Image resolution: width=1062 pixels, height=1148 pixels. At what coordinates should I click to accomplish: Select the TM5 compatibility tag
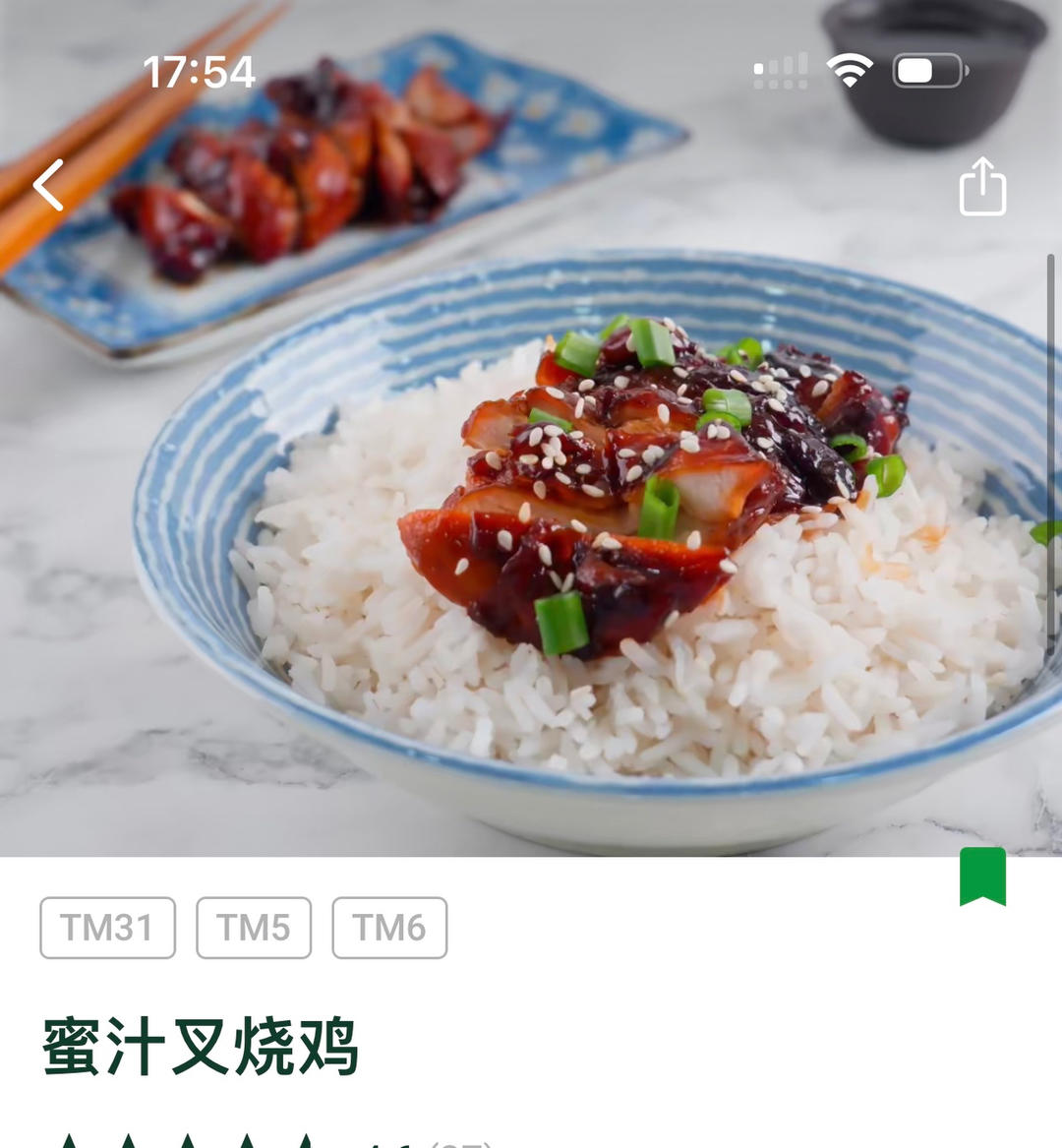tap(254, 928)
